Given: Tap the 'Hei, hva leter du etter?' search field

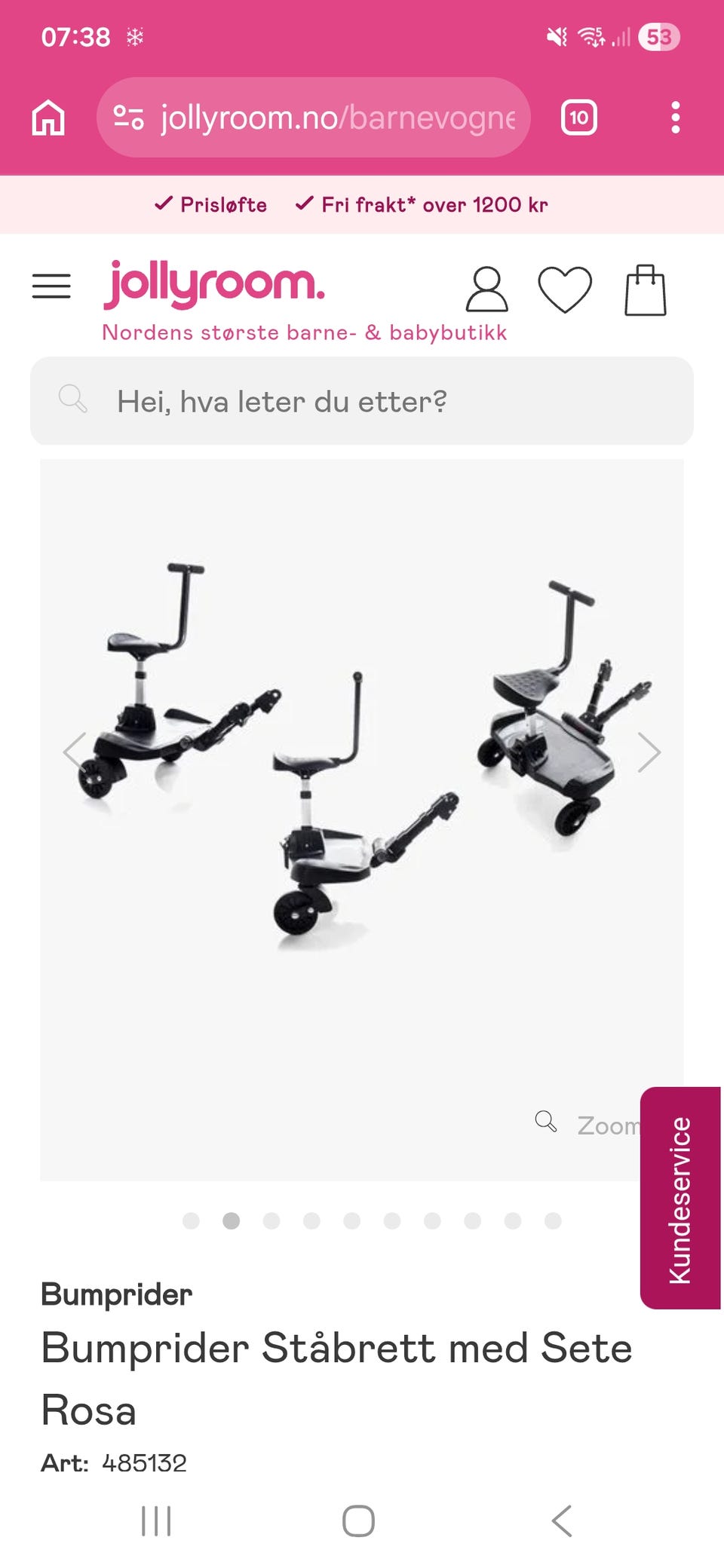Looking at the screenshot, I should tap(362, 401).
